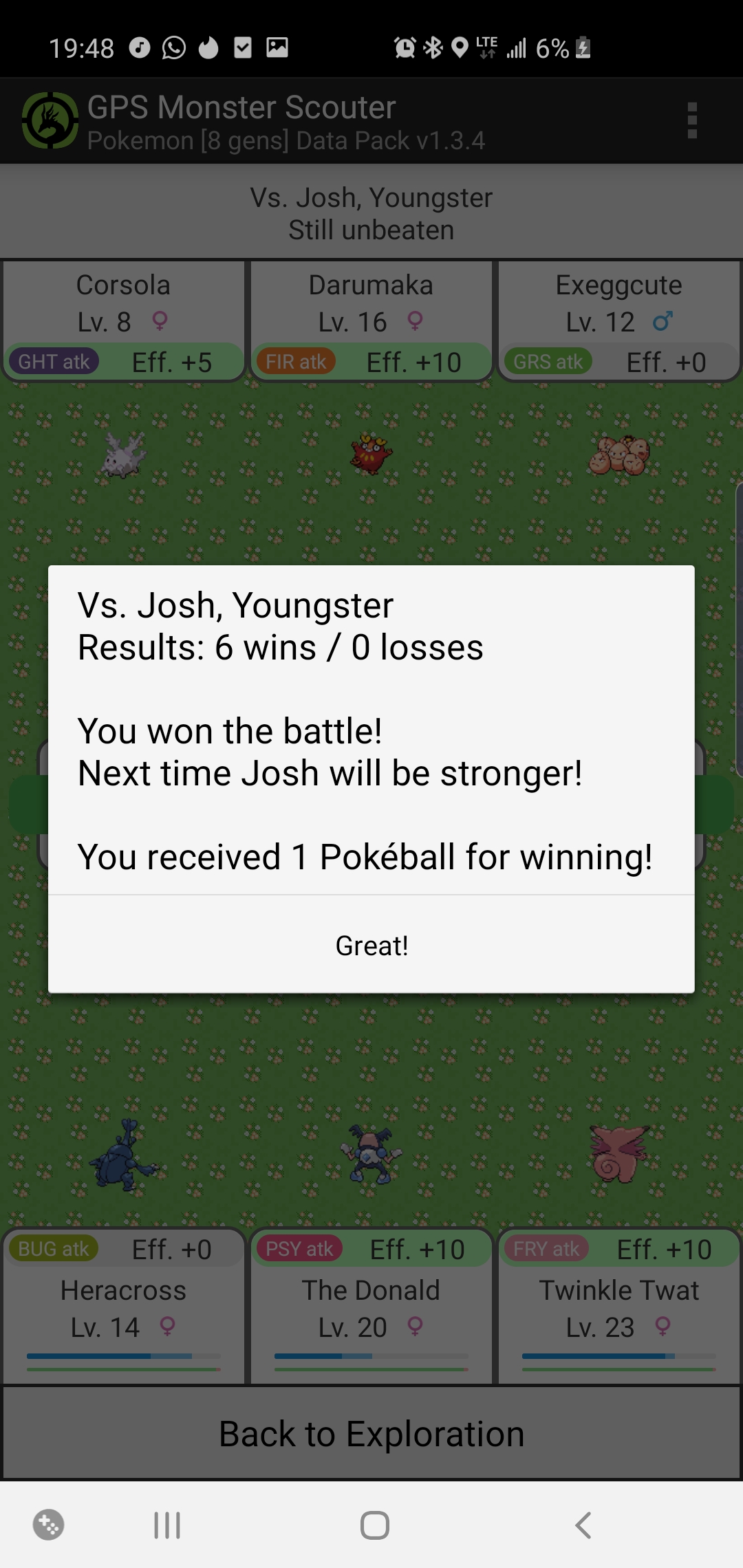743x1568 pixels.
Task: Select the Twinkle Twat card
Action: (619, 1307)
